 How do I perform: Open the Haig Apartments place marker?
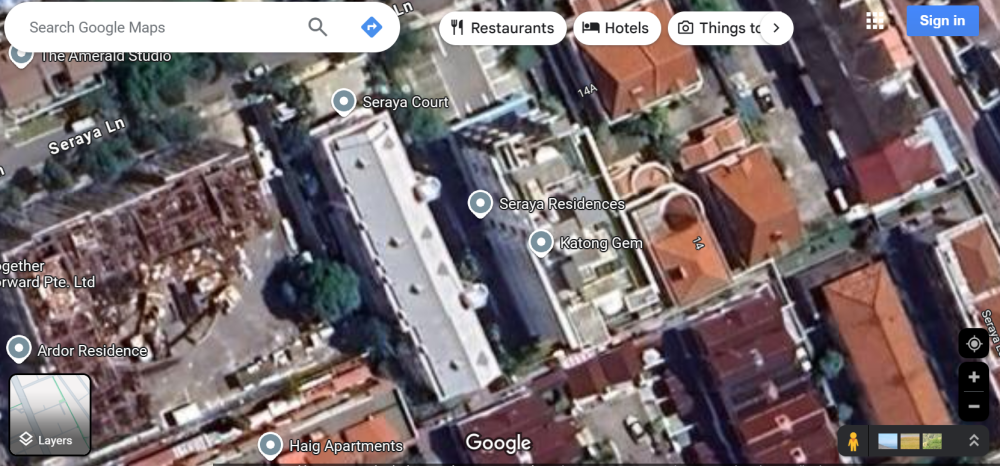point(270,445)
